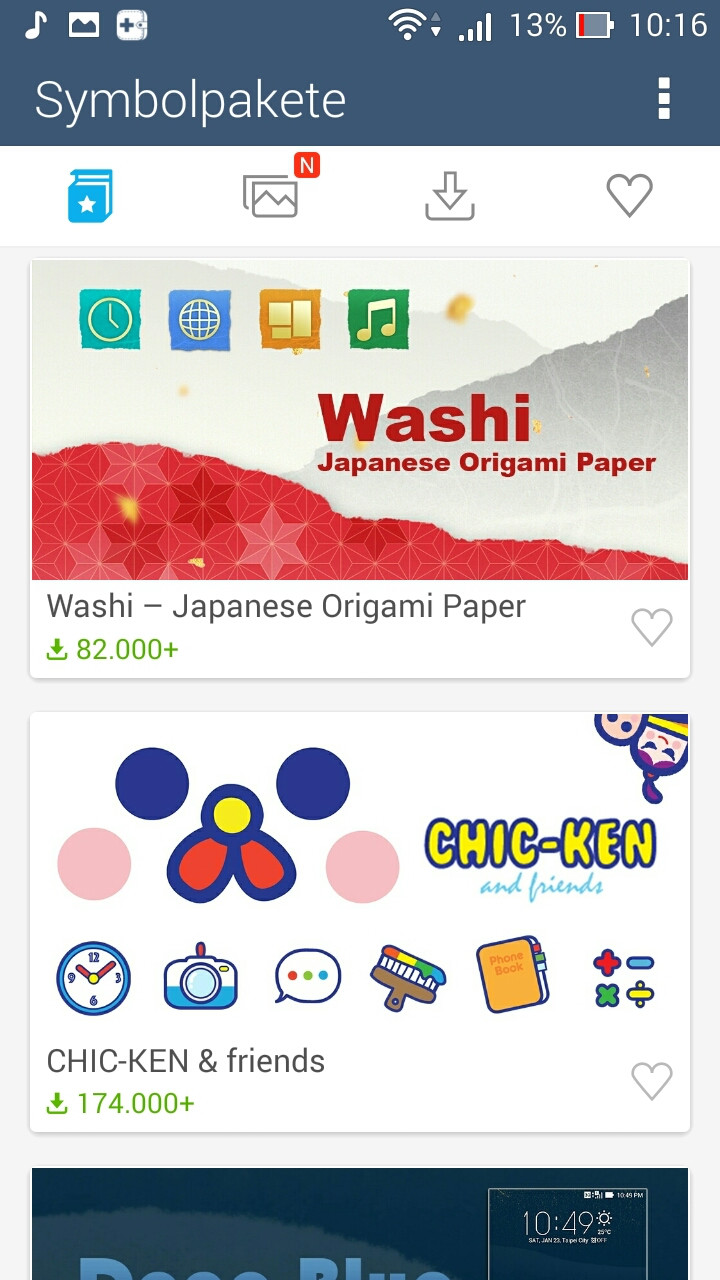The height and width of the screenshot is (1280, 720).
Task: Switch to the icon packs star tab
Action: coord(90,196)
